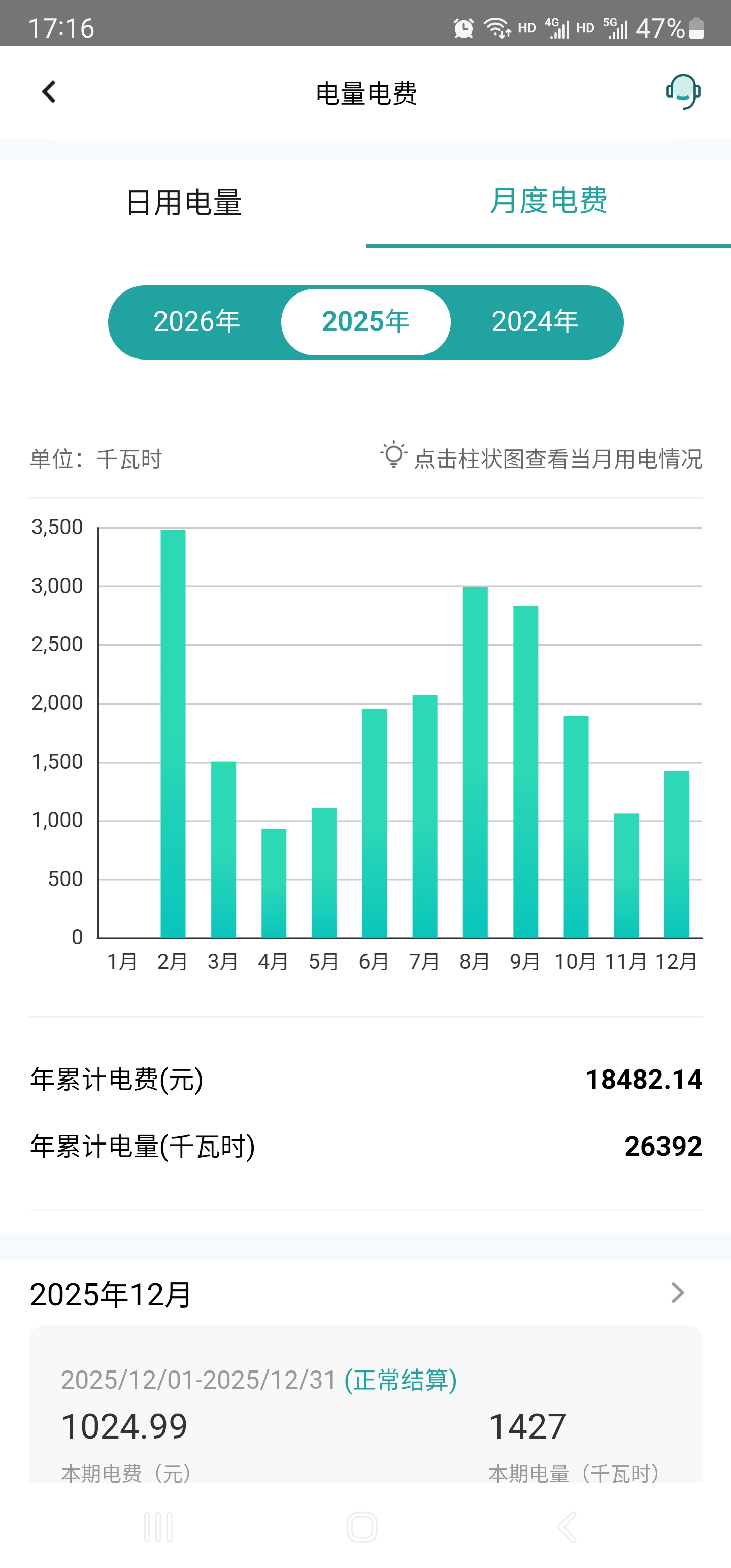Show 4月 electricity usage bar
731x1568 pixels.
tap(273, 883)
